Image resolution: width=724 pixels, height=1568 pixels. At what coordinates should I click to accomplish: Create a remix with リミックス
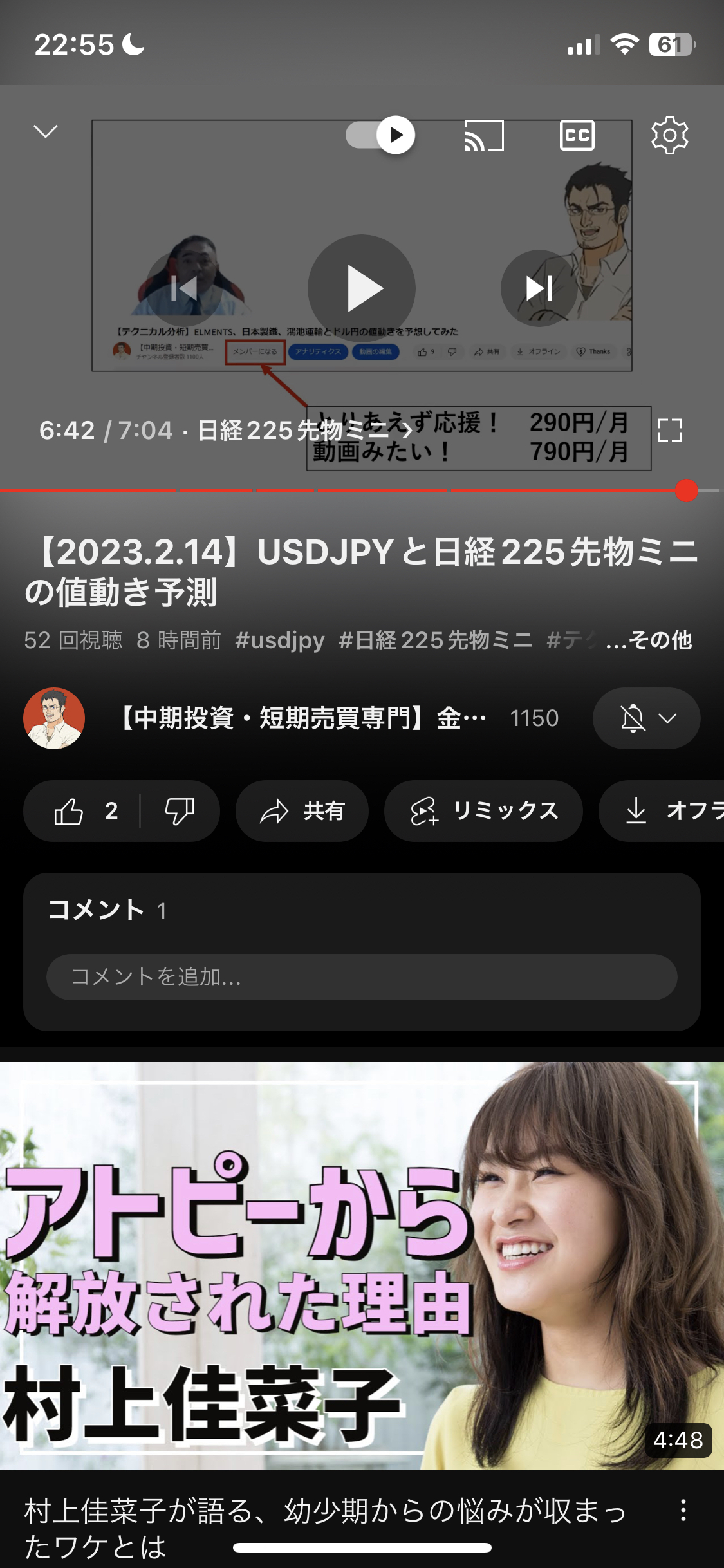(483, 811)
